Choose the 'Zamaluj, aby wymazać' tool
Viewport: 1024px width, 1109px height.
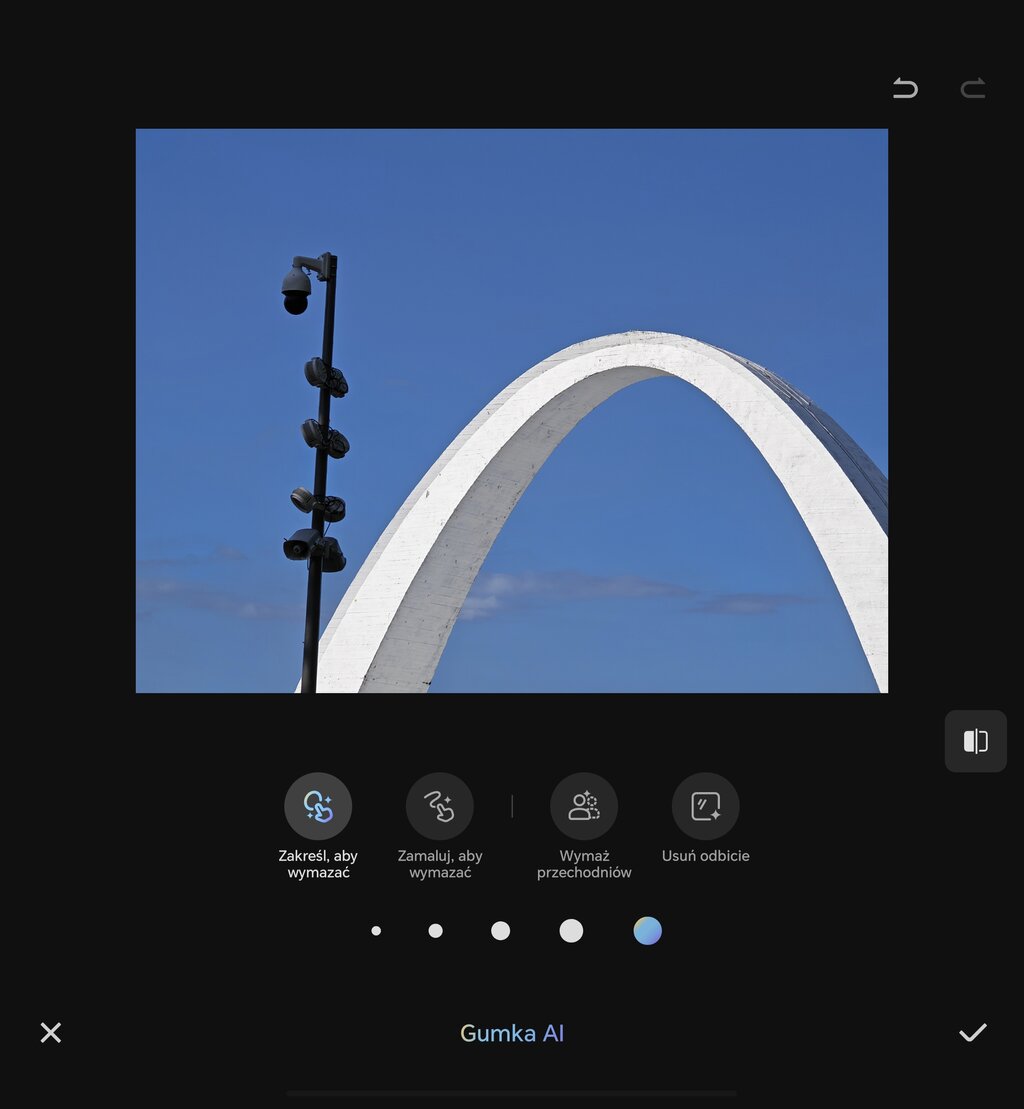click(x=439, y=806)
